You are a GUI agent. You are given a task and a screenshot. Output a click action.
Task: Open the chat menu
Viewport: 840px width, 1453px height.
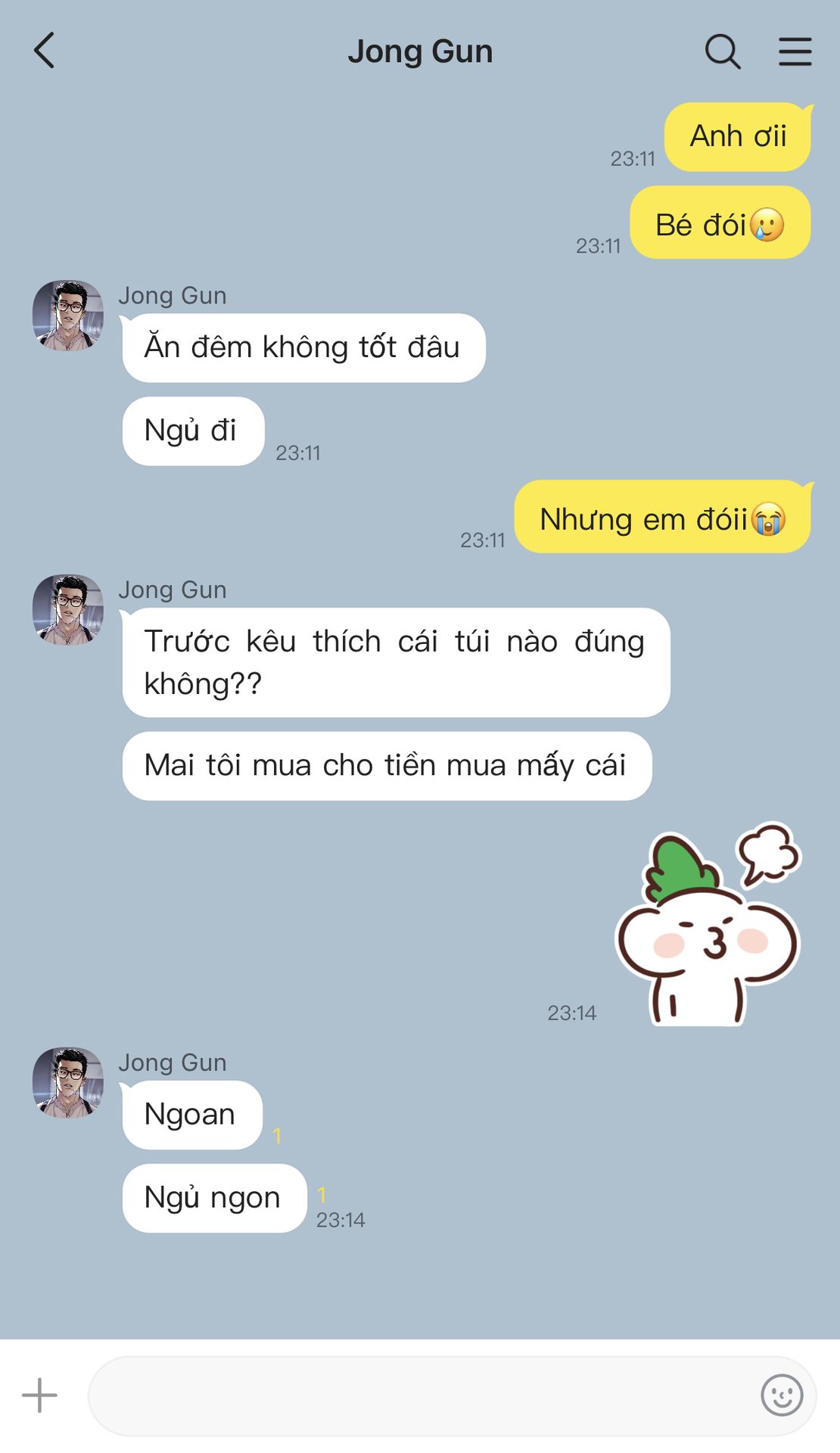(795, 51)
